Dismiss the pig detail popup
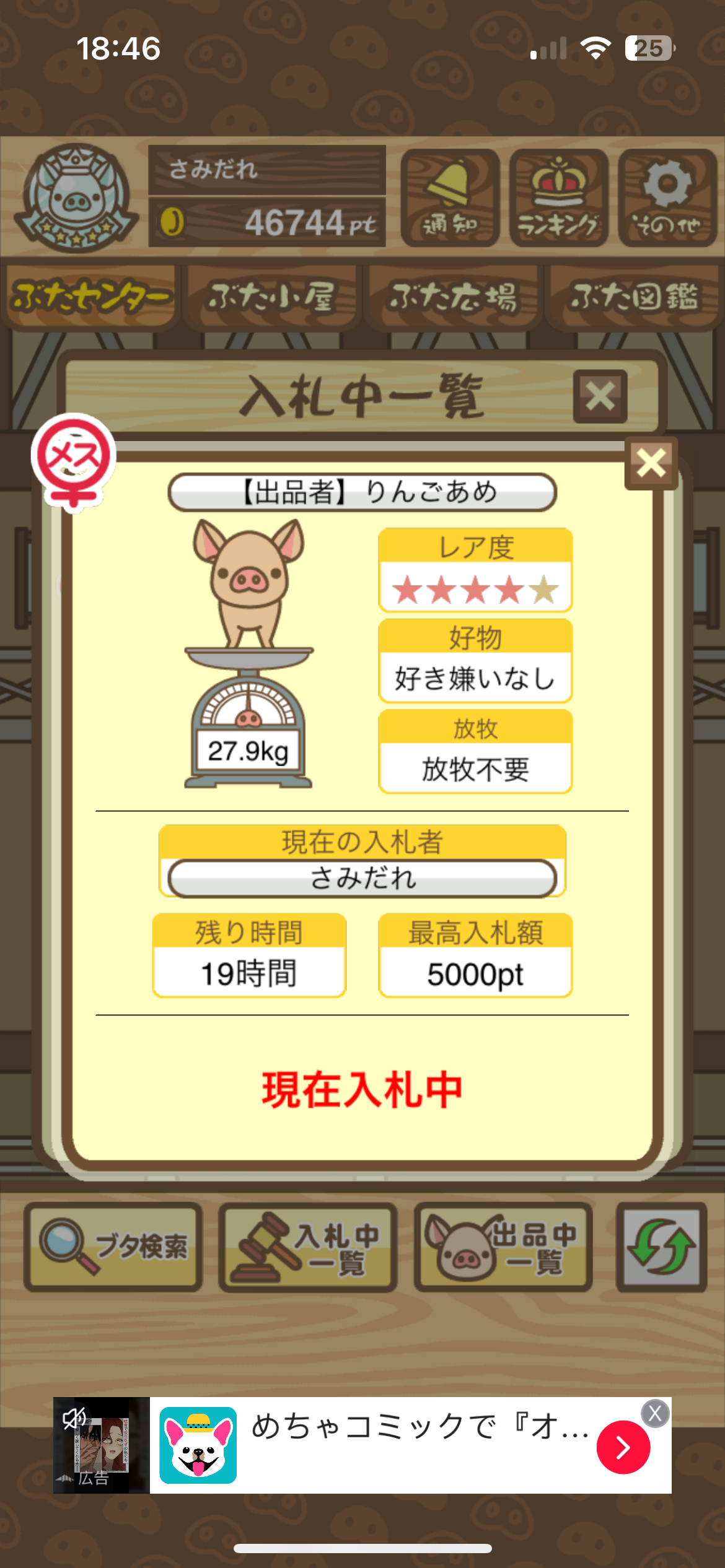The height and width of the screenshot is (1568, 725). coord(651,463)
